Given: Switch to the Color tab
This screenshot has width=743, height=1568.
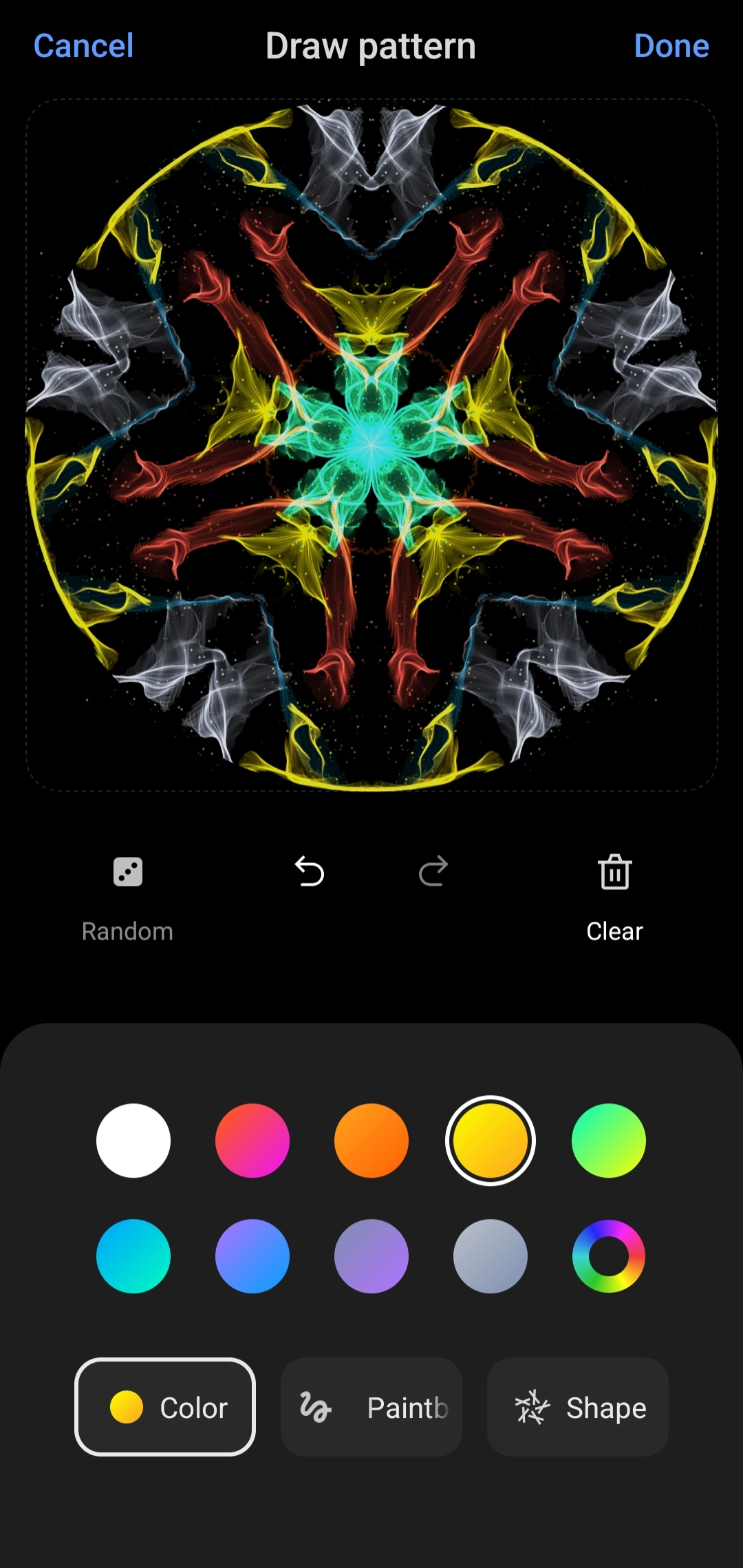Looking at the screenshot, I should tap(165, 1407).
